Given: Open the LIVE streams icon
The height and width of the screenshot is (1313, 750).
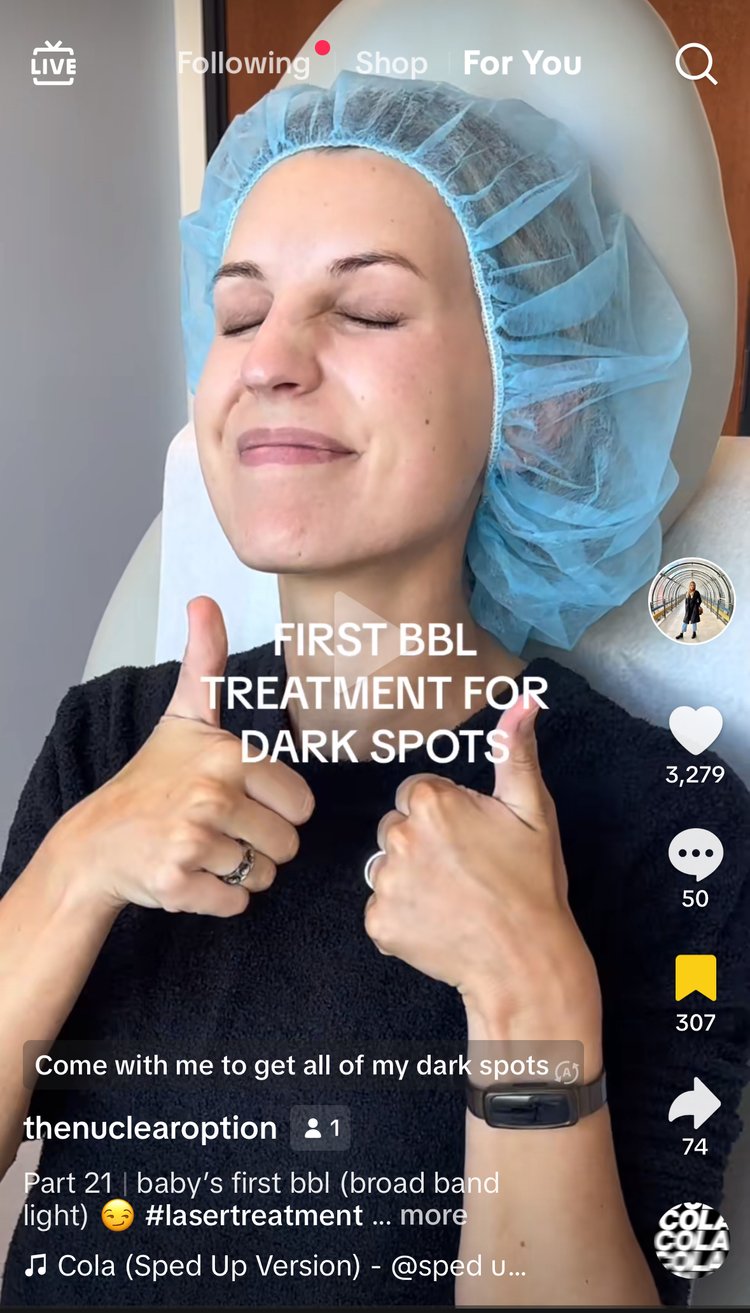Looking at the screenshot, I should (x=53, y=64).
